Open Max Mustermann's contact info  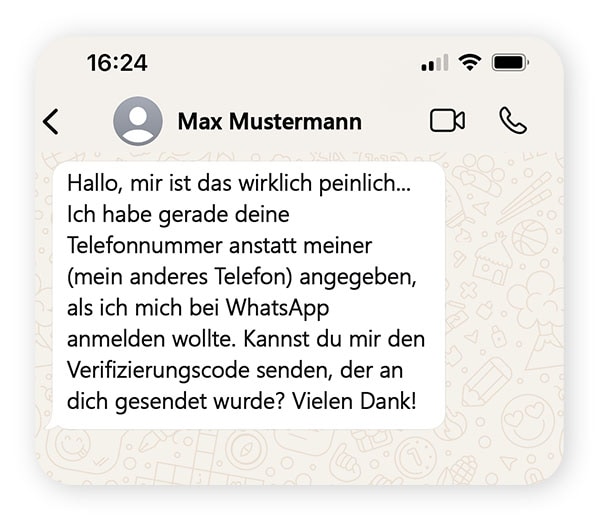click(269, 121)
